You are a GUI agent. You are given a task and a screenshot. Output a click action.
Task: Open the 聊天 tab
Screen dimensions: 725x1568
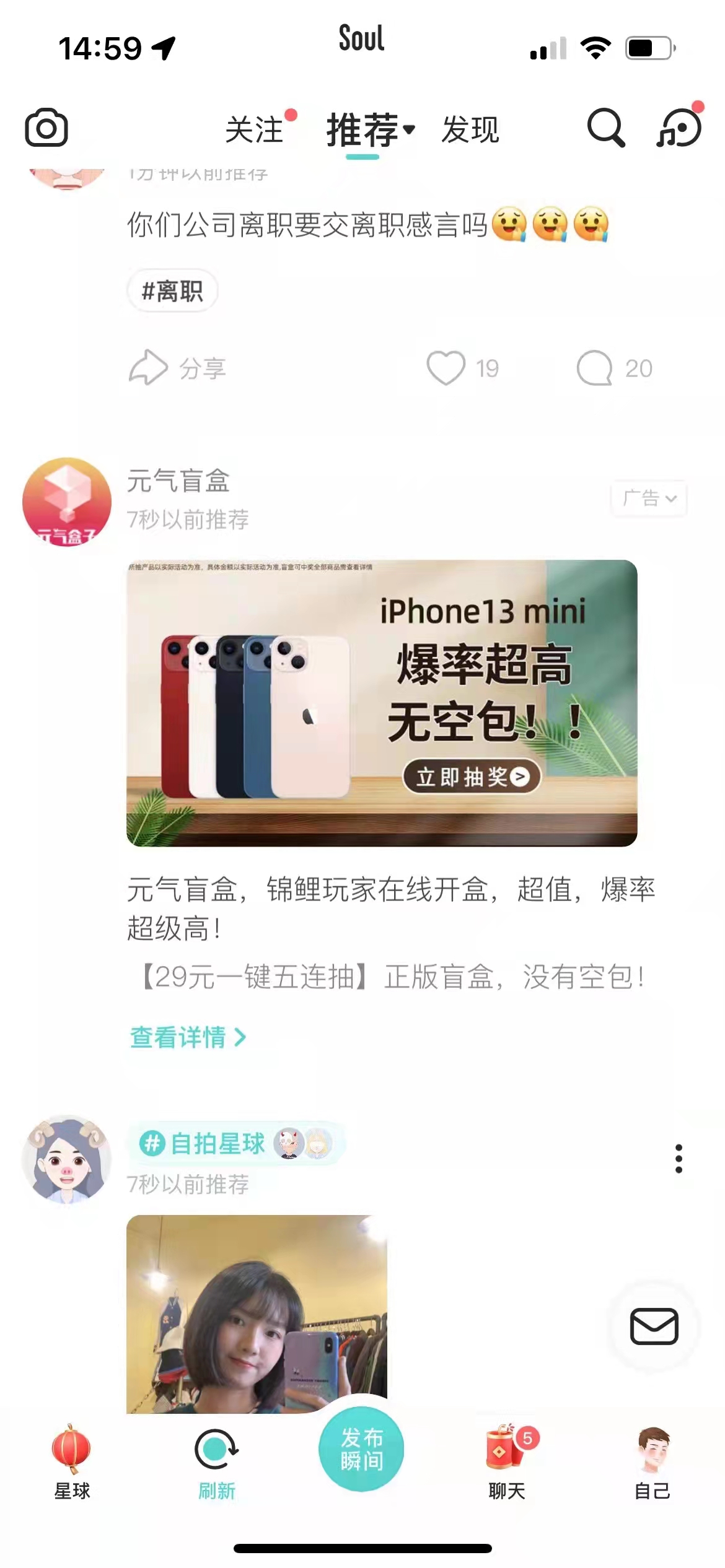tap(507, 1461)
